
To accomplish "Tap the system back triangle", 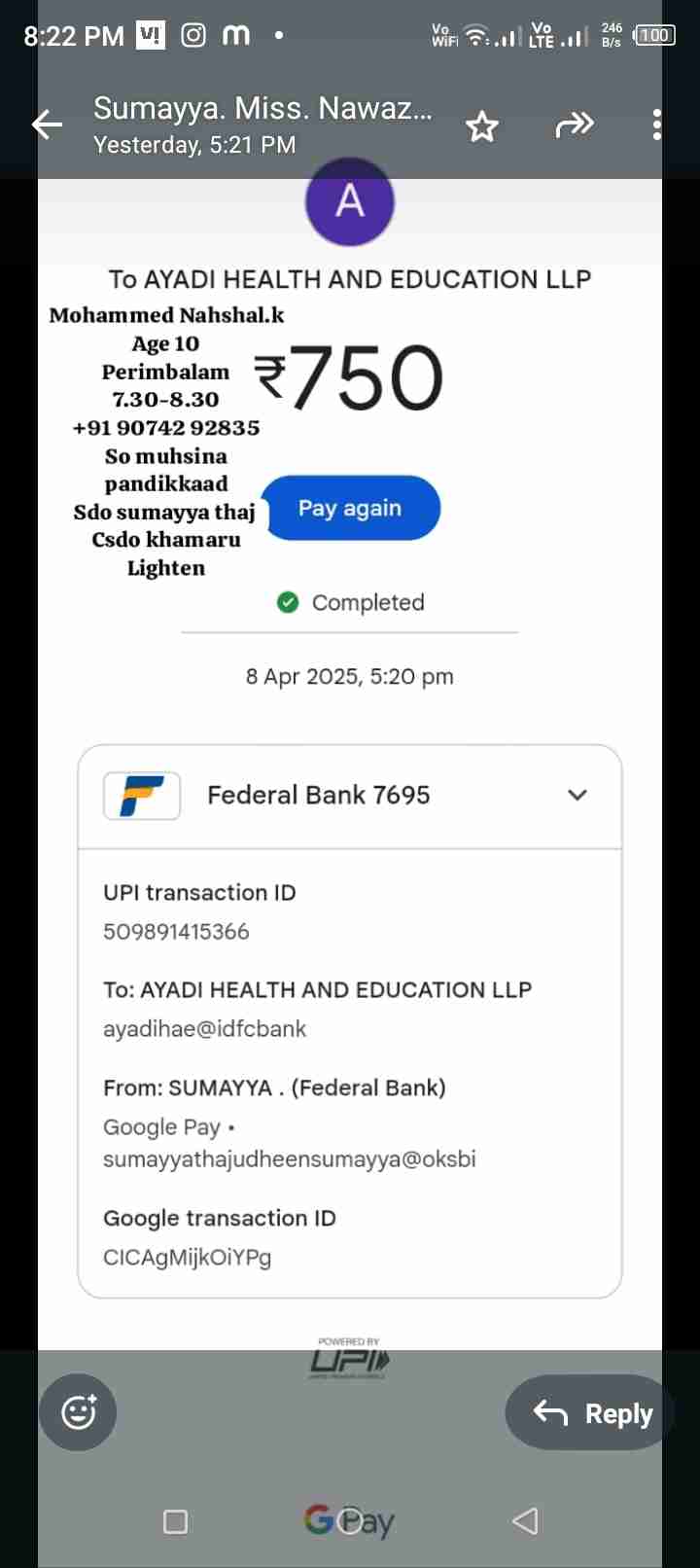I will click(525, 1520).
